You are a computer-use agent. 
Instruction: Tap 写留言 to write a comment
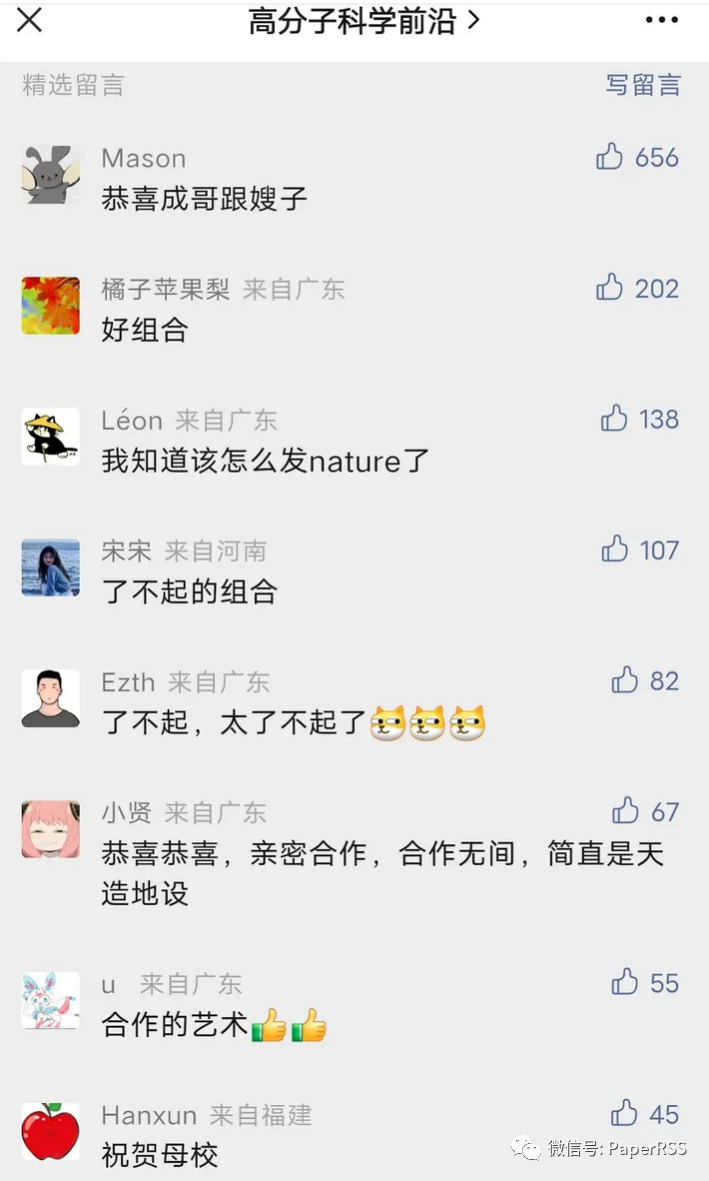point(643,85)
